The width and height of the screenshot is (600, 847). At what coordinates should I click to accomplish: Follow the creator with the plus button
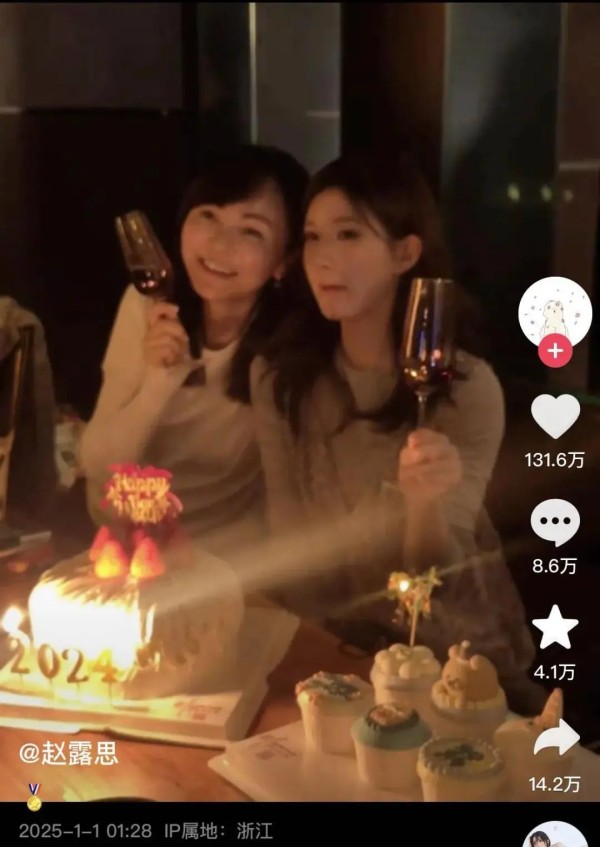pos(555,352)
